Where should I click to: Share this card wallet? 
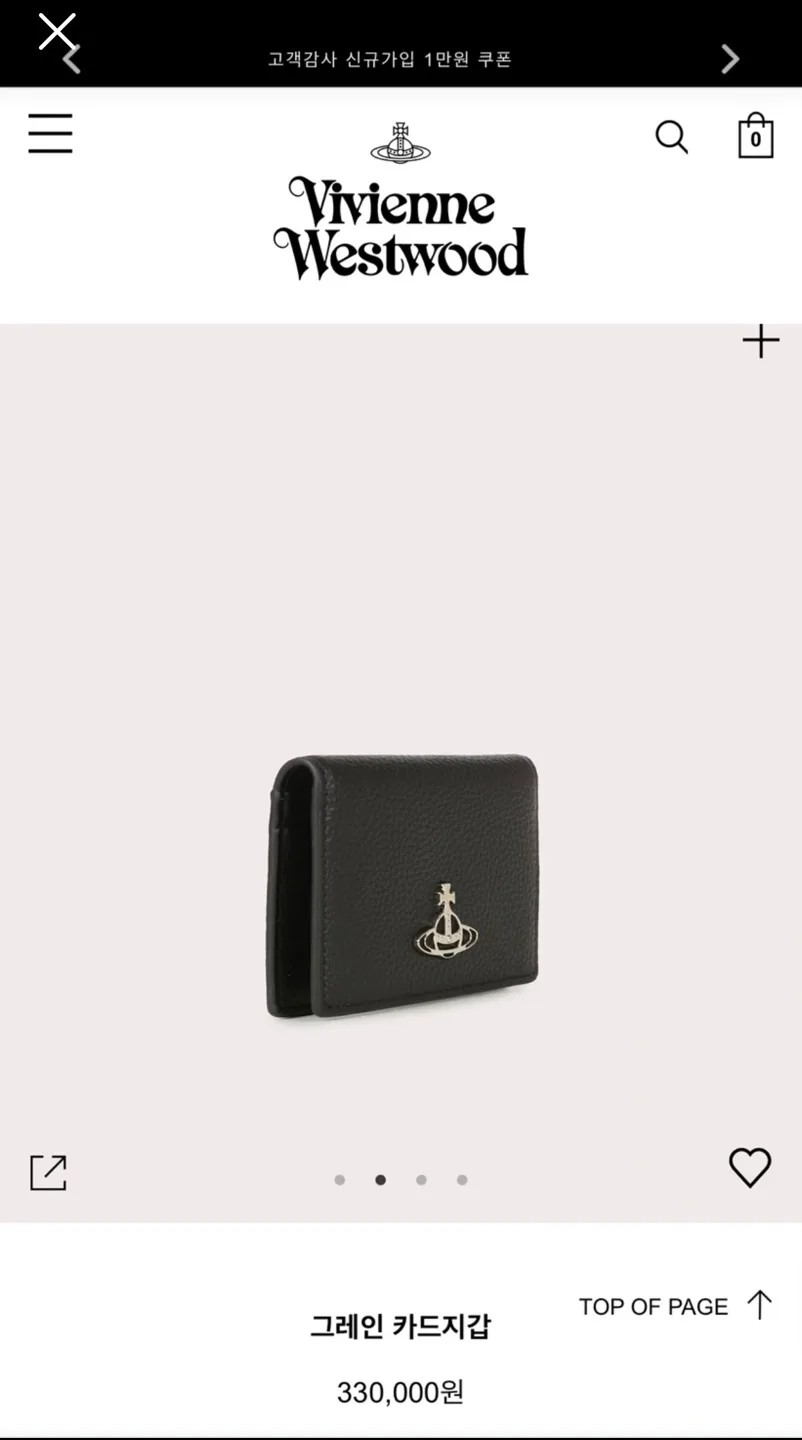(48, 1172)
